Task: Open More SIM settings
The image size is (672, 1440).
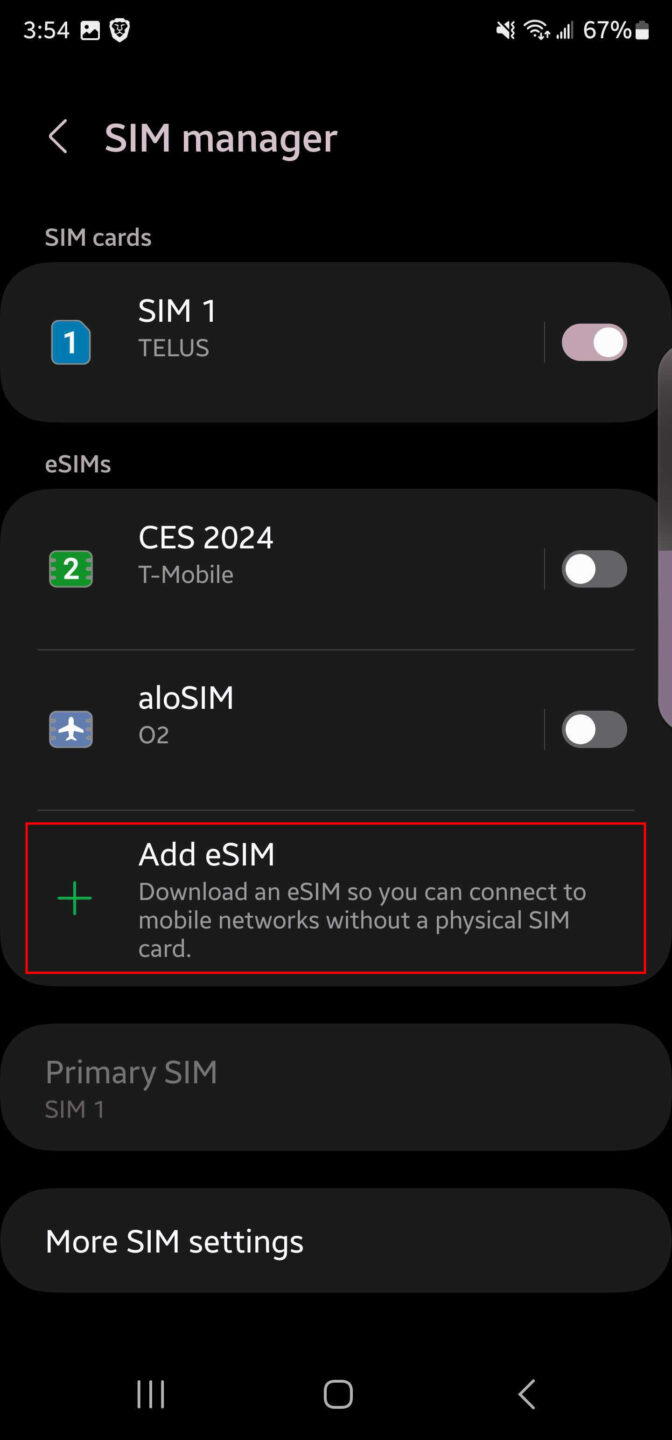Action: [x=336, y=1241]
